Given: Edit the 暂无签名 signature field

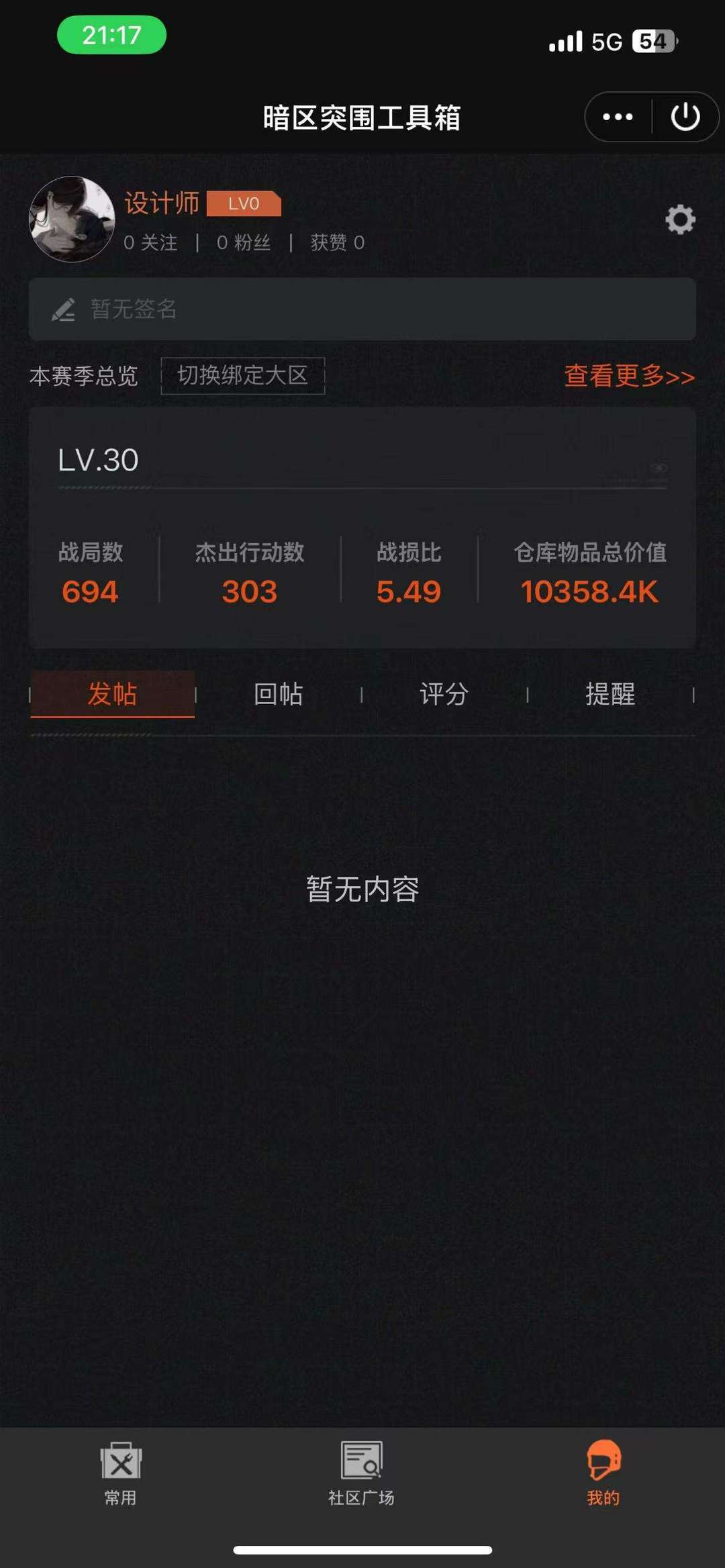Looking at the screenshot, I should pos(362,309).
